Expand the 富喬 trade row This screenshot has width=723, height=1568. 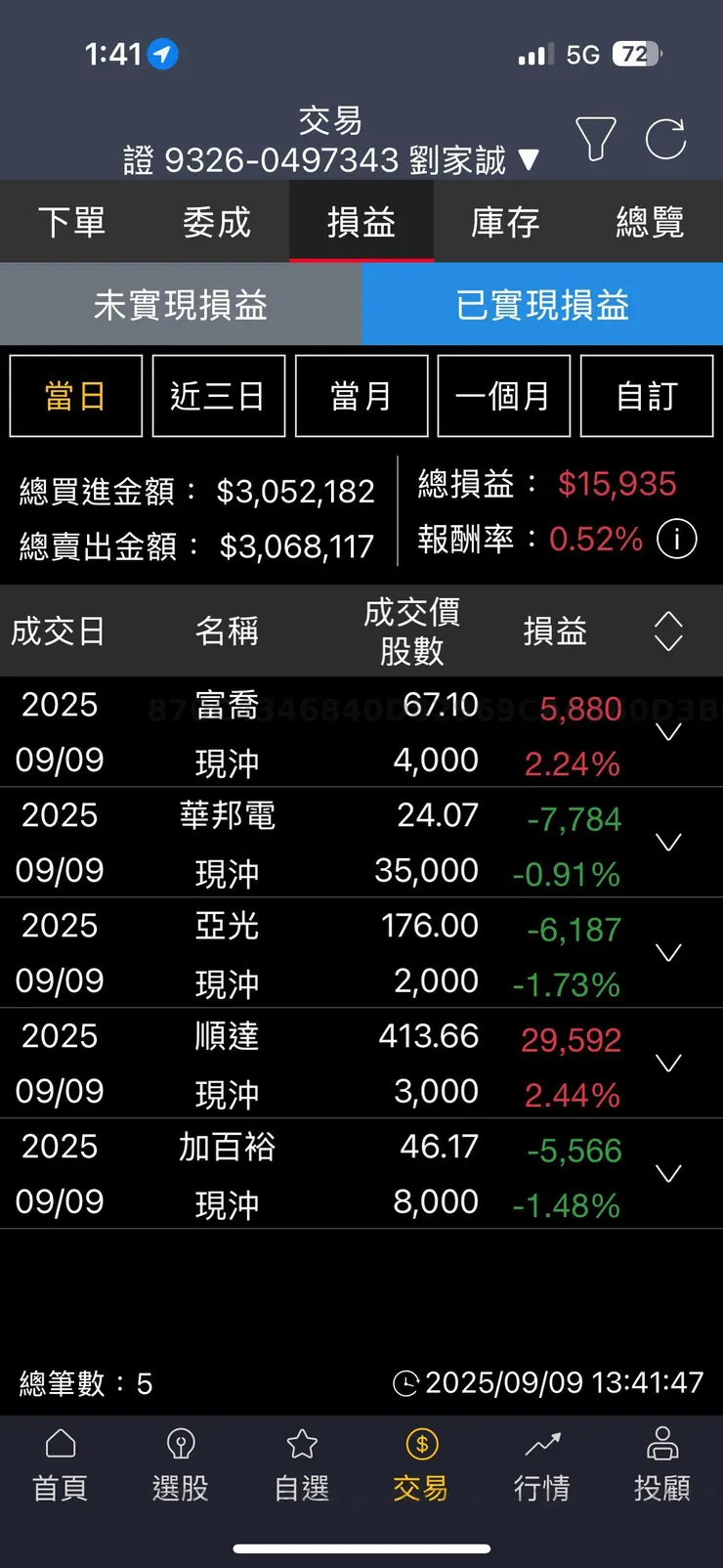click(668, 732)
